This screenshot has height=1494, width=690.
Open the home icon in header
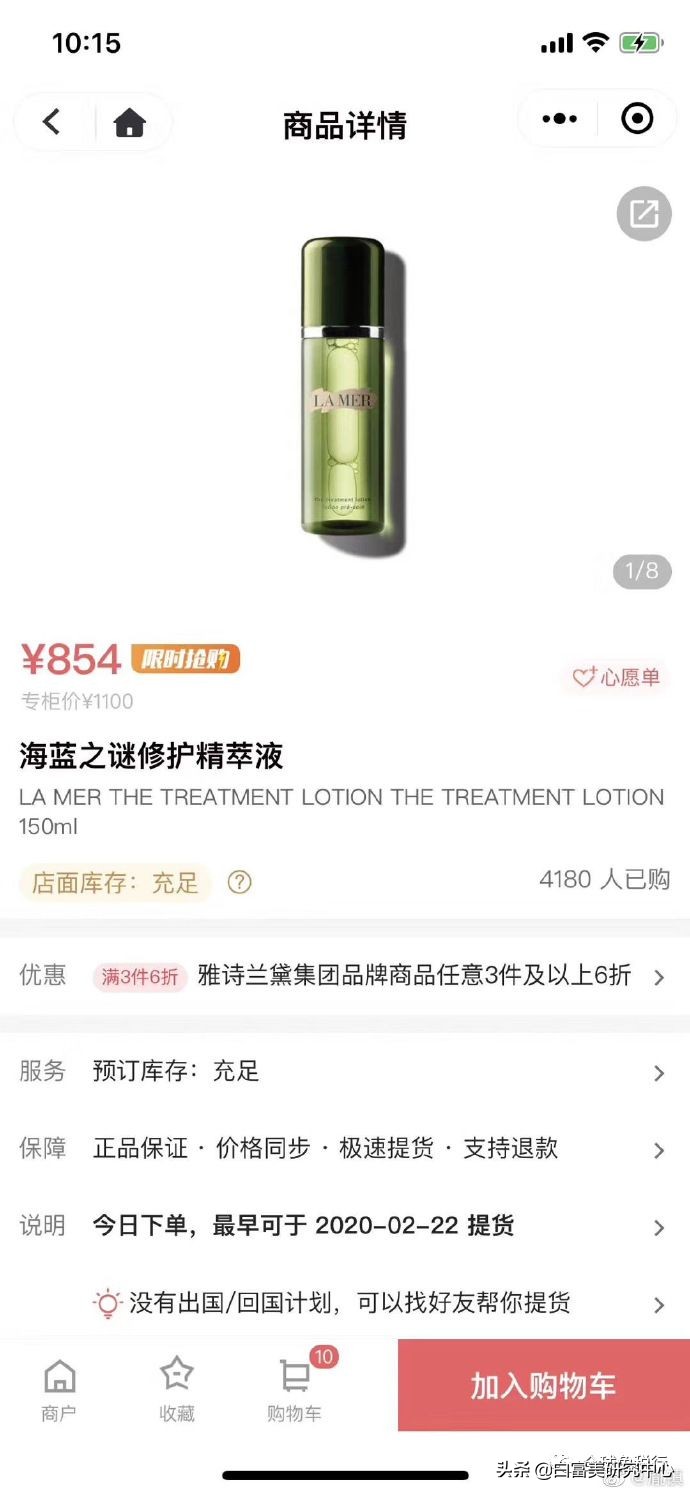tap(130, 122)
